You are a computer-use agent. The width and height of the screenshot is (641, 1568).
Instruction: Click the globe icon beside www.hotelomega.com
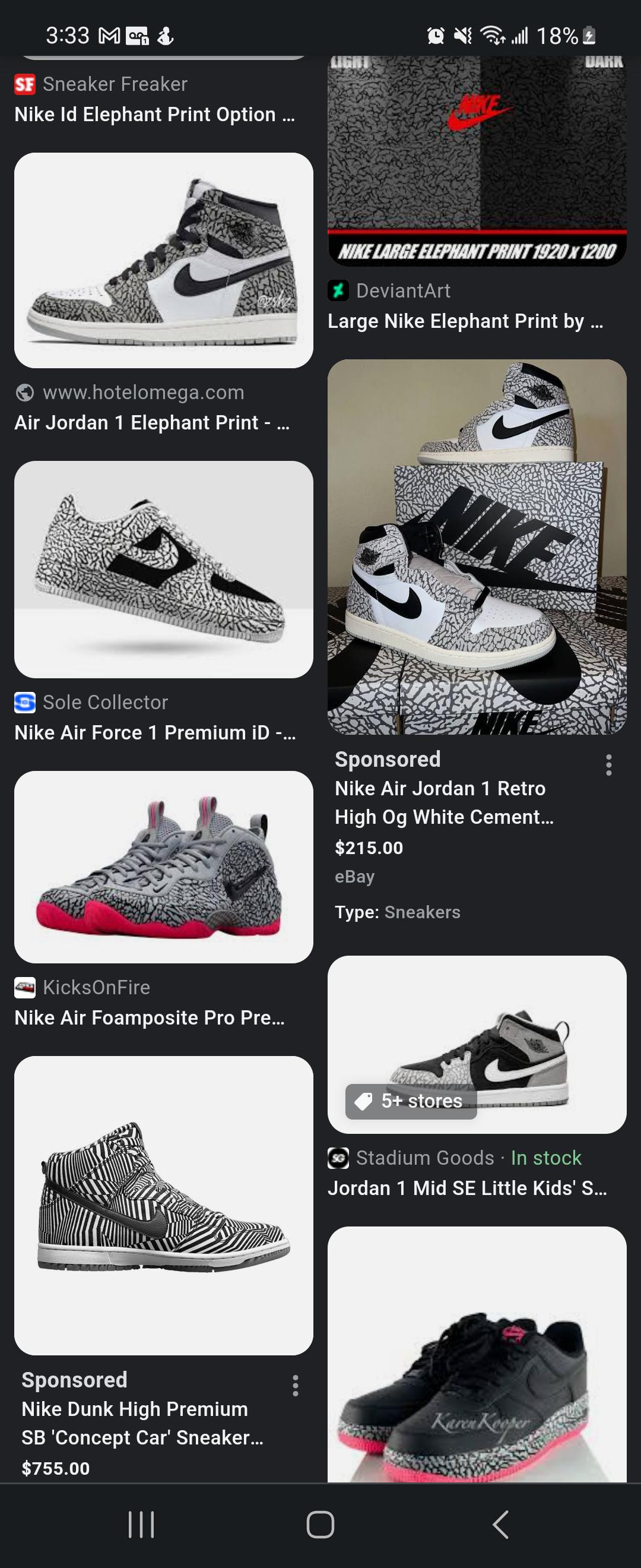click(x=24, y=393)
